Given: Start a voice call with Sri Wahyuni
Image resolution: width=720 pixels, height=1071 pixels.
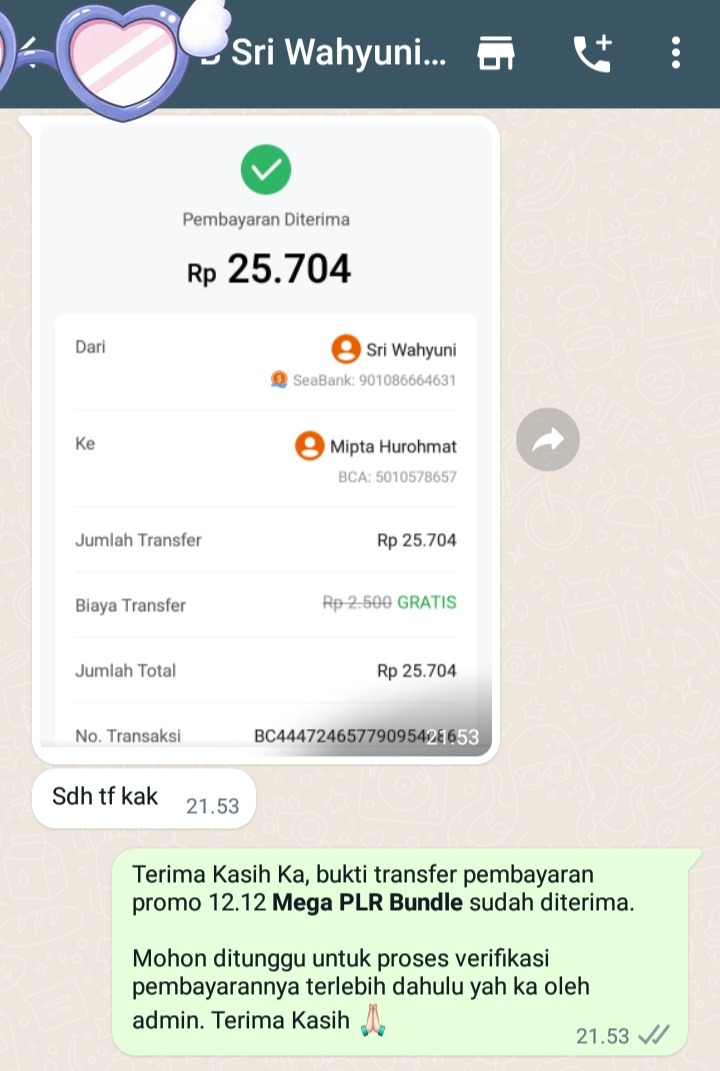Looking at the screenshot, I should click(x=592, y=53).
